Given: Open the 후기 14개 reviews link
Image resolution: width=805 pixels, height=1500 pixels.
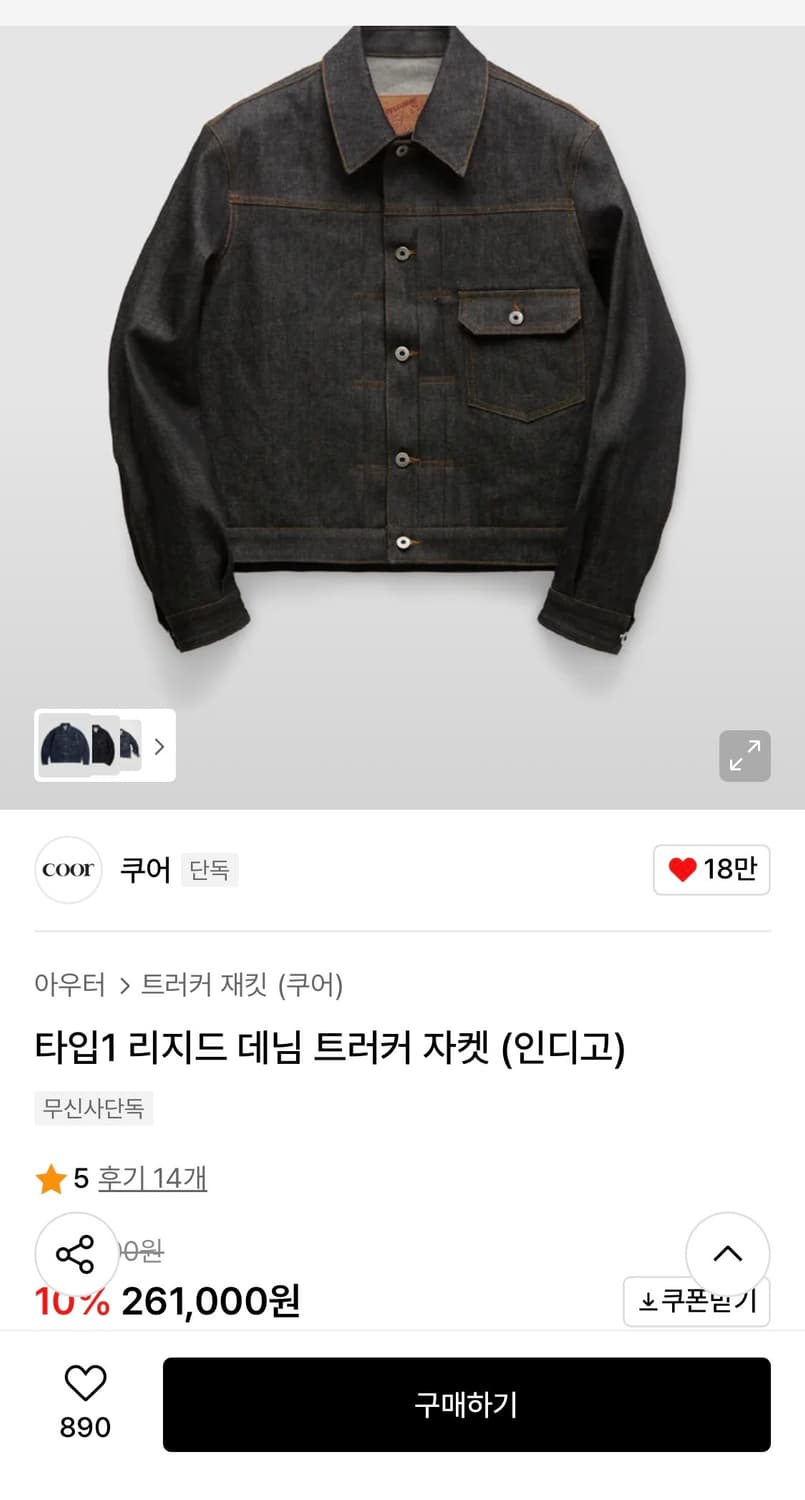Looking at the screenshot, I should (x=152, y=1180).
